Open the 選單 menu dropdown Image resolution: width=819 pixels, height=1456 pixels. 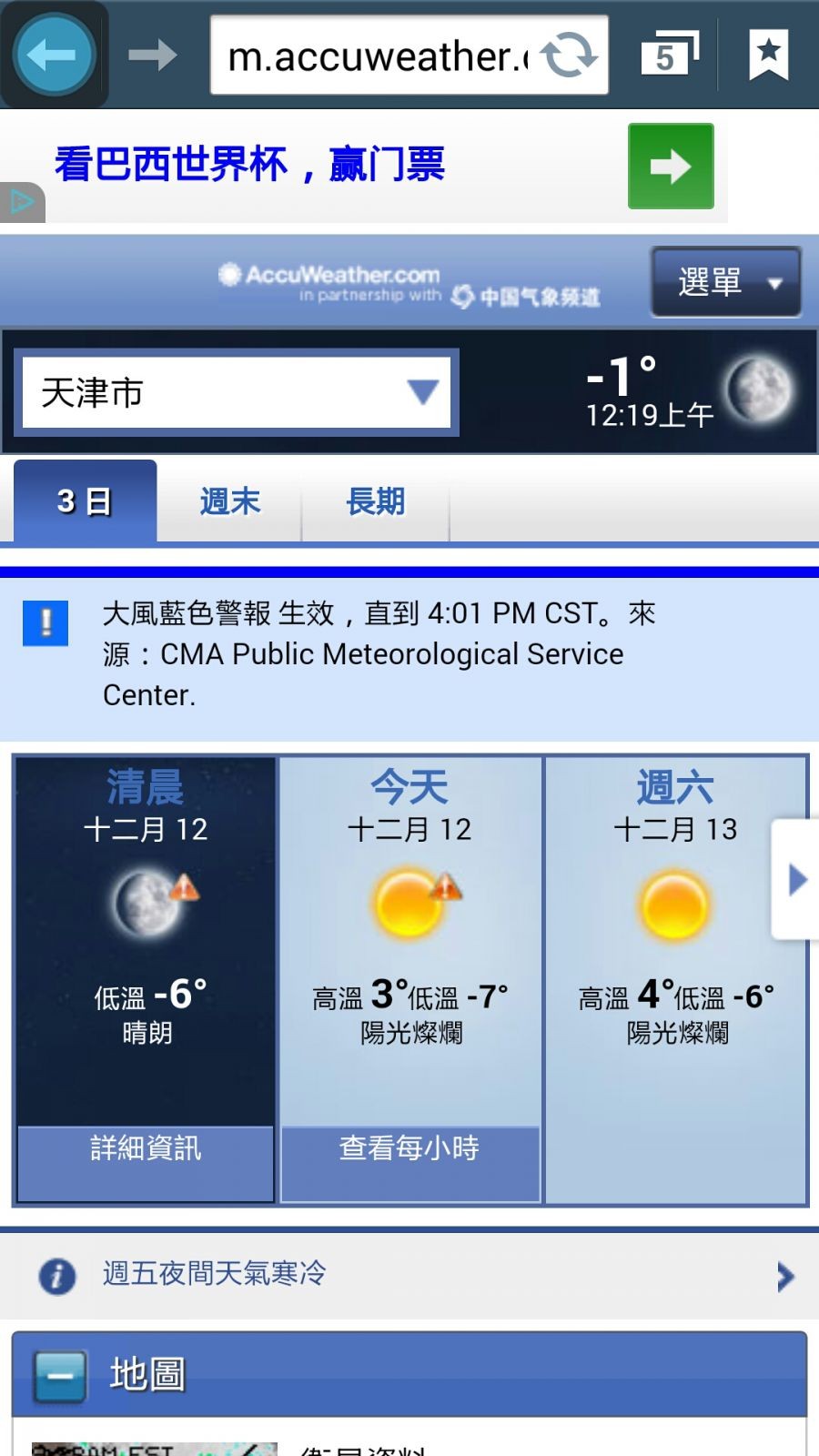pyautogui.click(x=726, y=282)
